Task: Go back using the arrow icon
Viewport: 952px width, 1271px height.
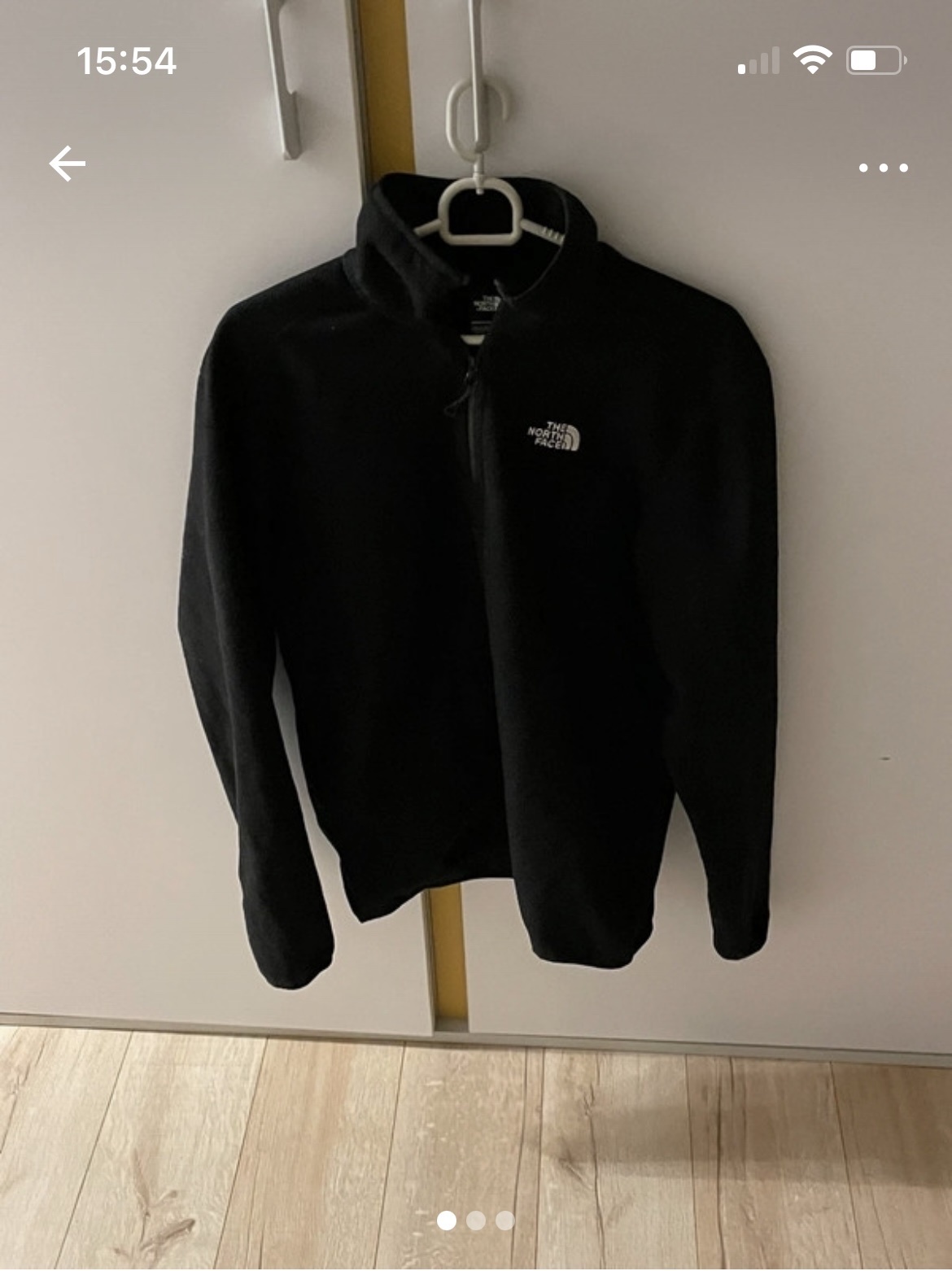Action: point(67,164)
